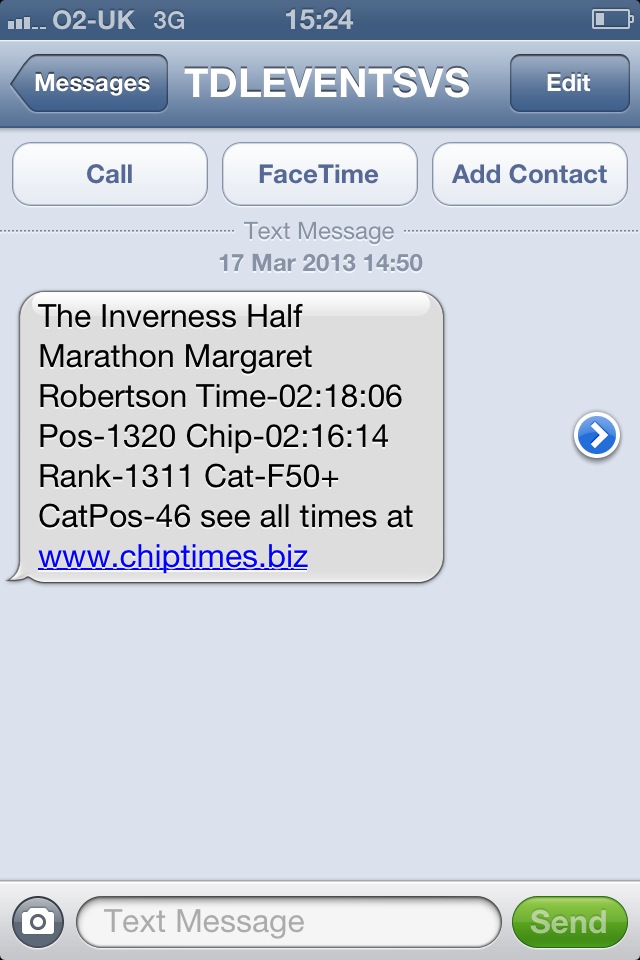The width and height of the screenshot is (640, 960).
Task: Start a FaceTime call
Action: pyautogui.click(x=319, y=174)
